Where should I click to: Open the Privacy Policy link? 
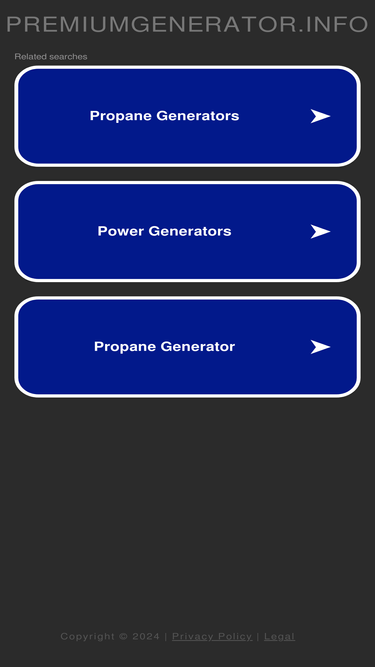pyautogui.click(x=212, y=636)
